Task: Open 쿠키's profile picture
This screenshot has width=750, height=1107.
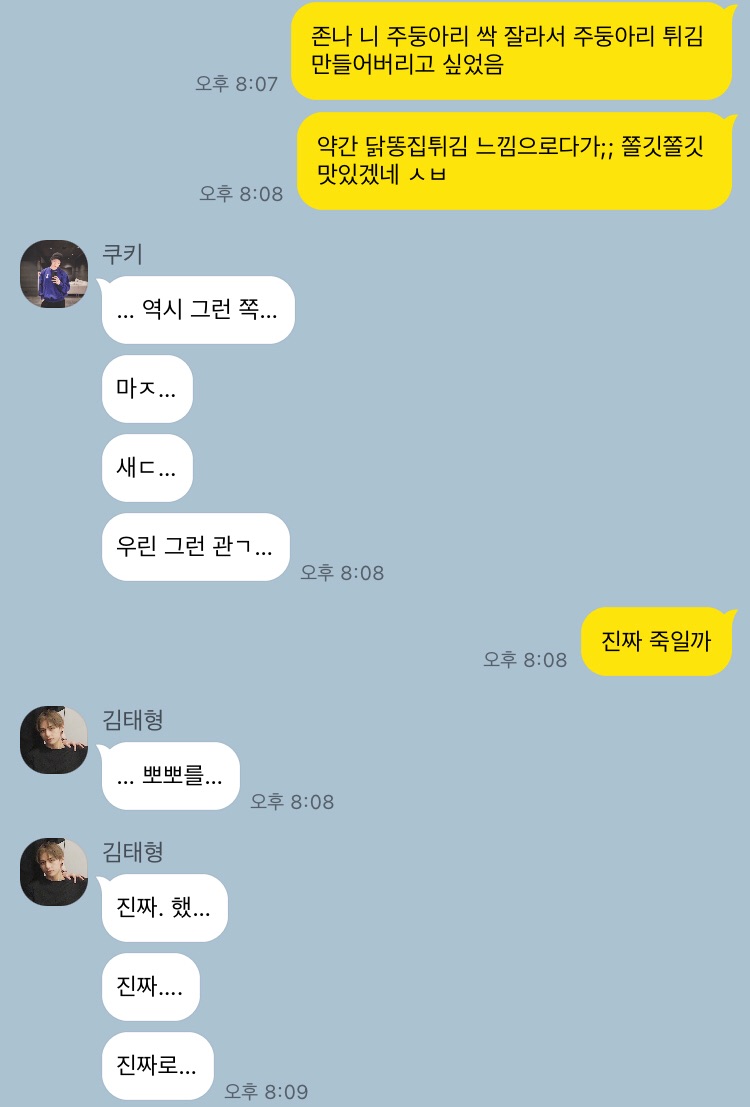Action: tap(54, 274)
